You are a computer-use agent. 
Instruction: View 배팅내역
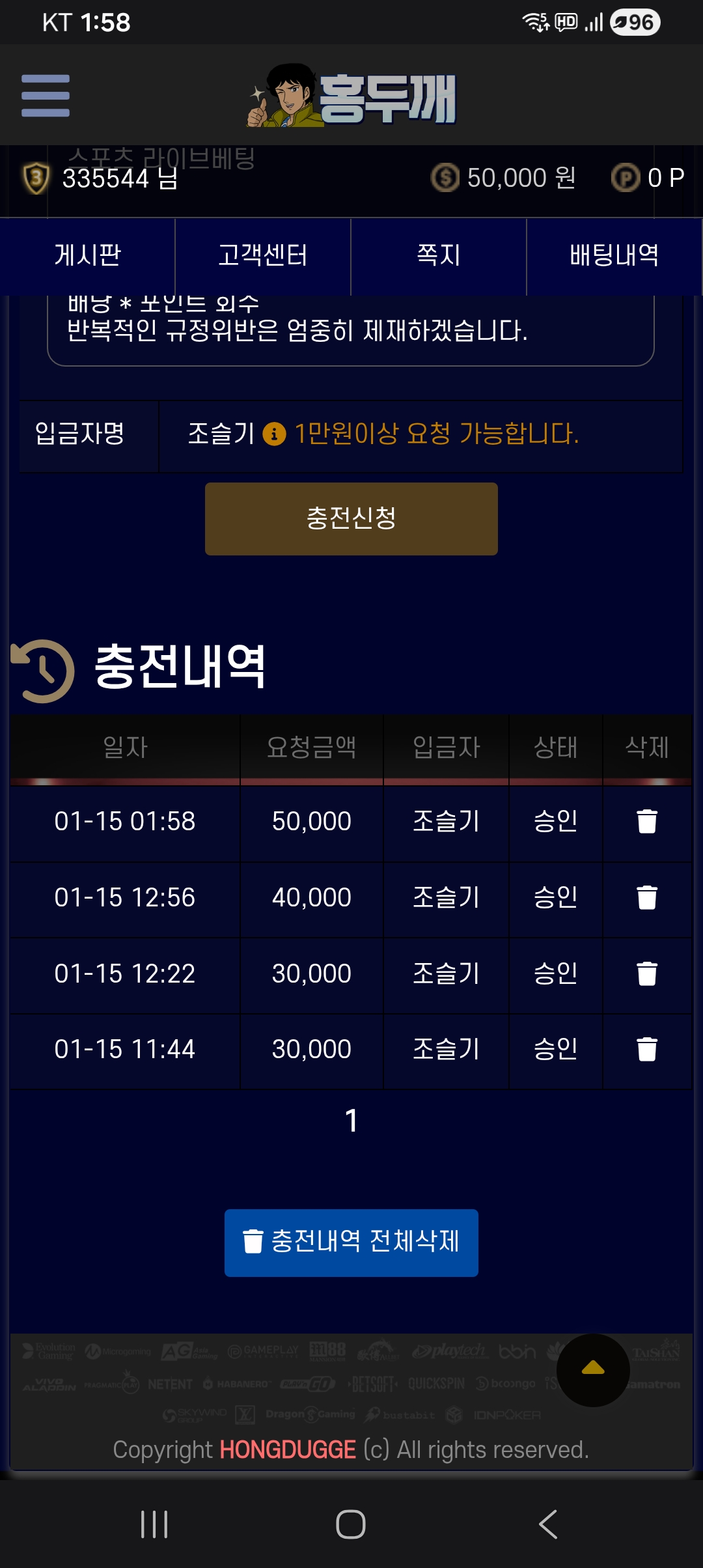point(614,255)
